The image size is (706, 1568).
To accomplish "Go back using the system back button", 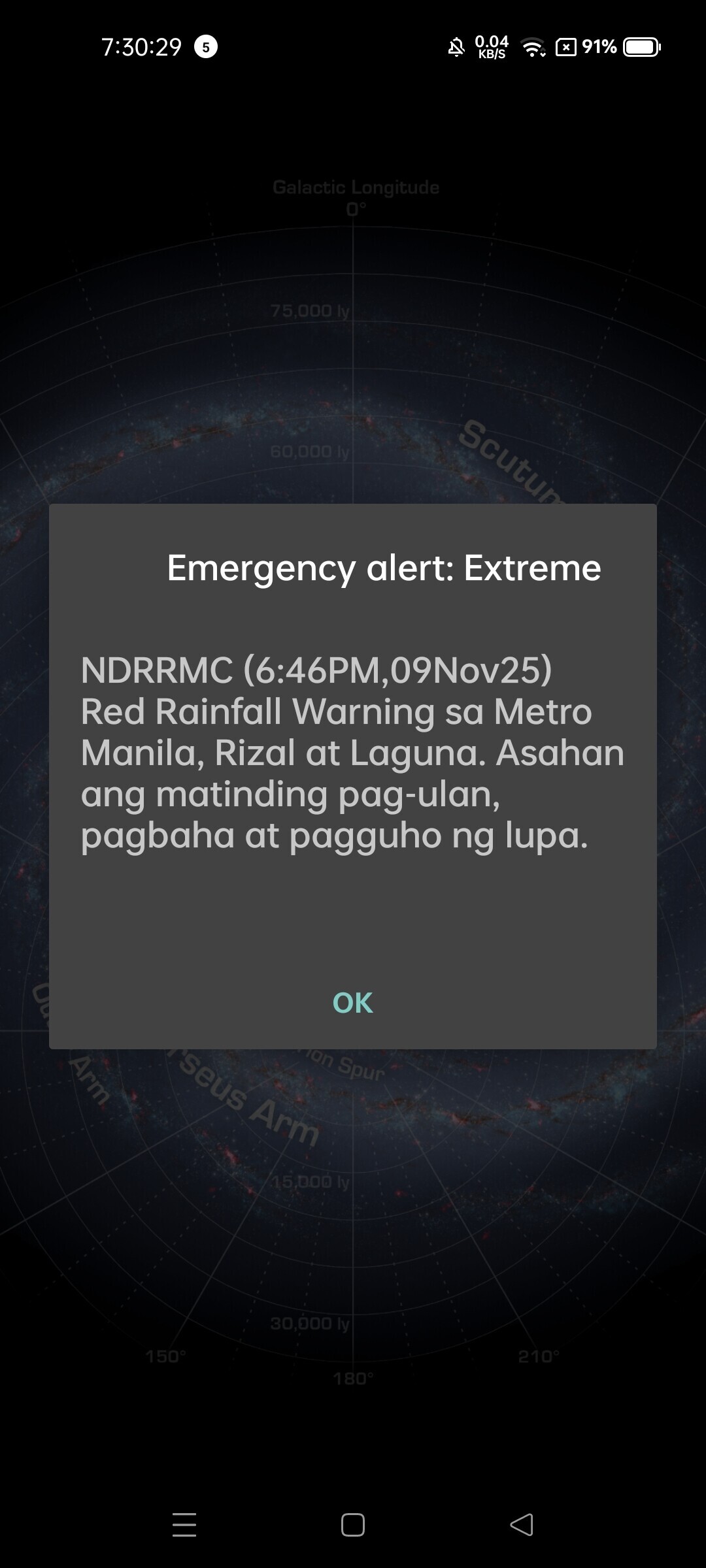I will (x=521, y=1525).
